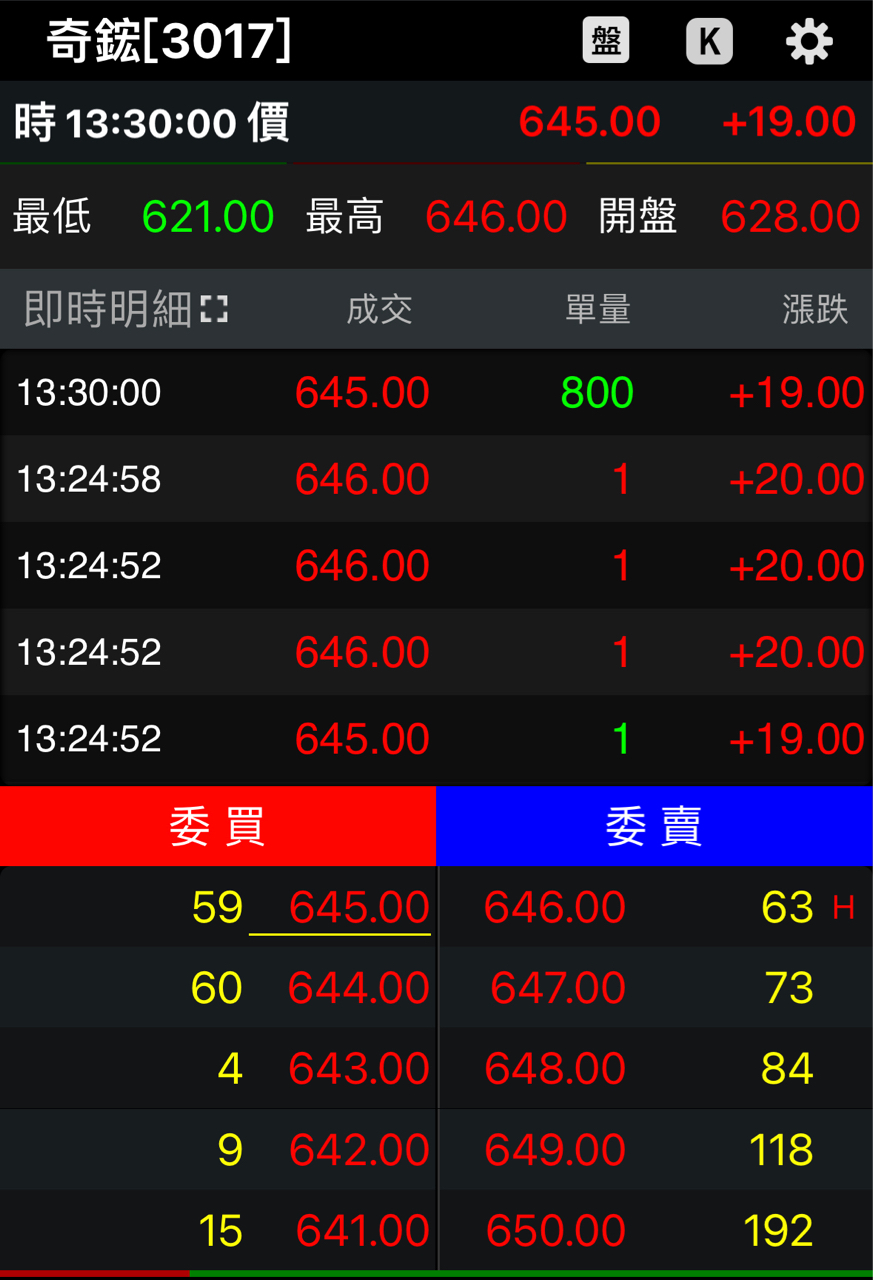Expand the 即時明細 tick details
Viewport: 873px width, 1280px height.
(214, 309)
